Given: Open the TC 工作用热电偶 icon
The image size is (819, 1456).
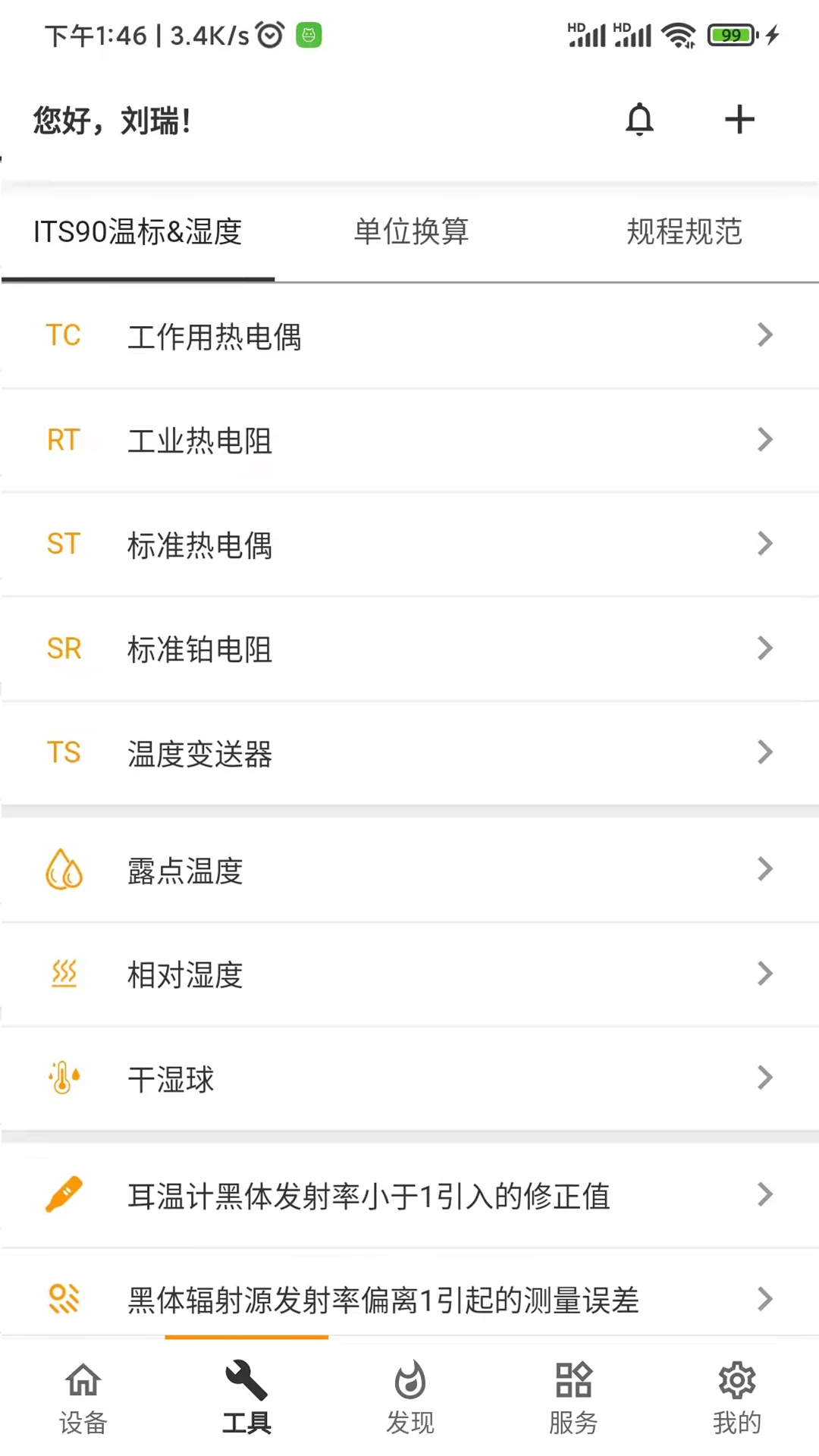Looking at the screenshot, I should pos(64,335).
